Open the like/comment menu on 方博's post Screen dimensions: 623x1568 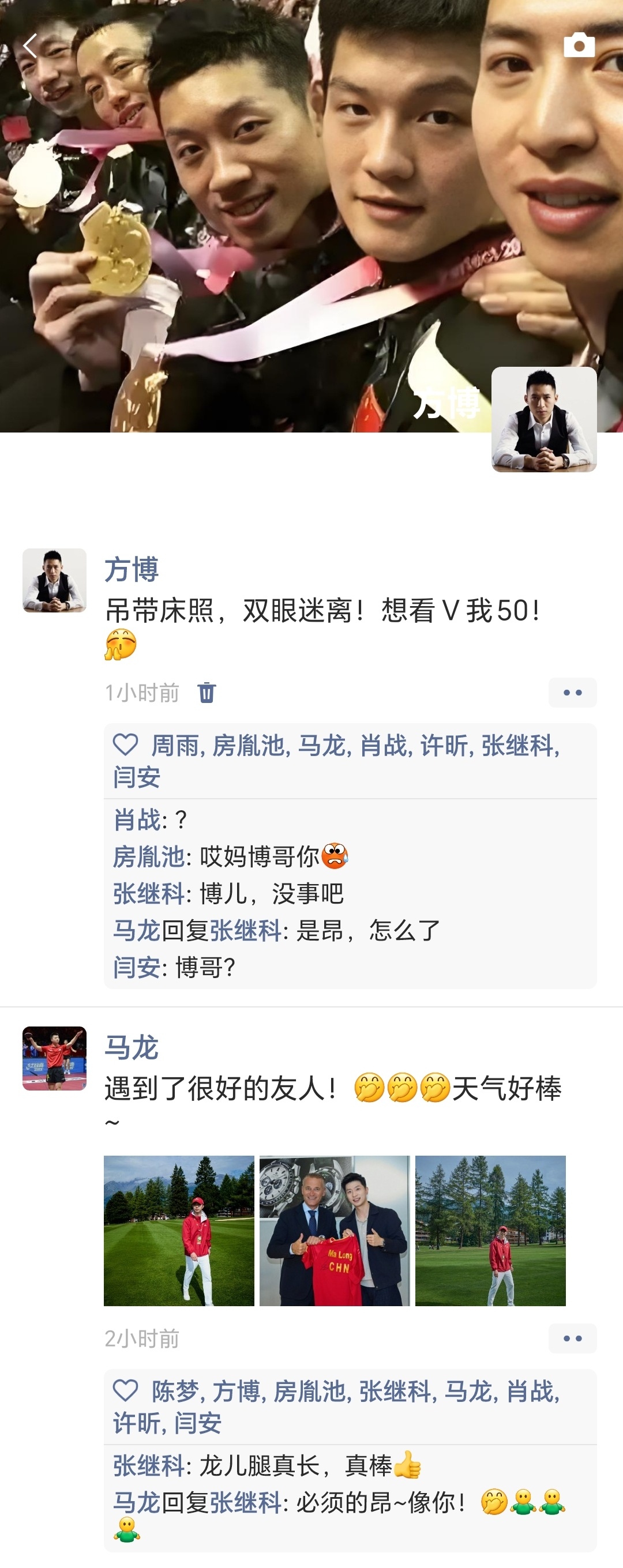(x=572, y=693)
